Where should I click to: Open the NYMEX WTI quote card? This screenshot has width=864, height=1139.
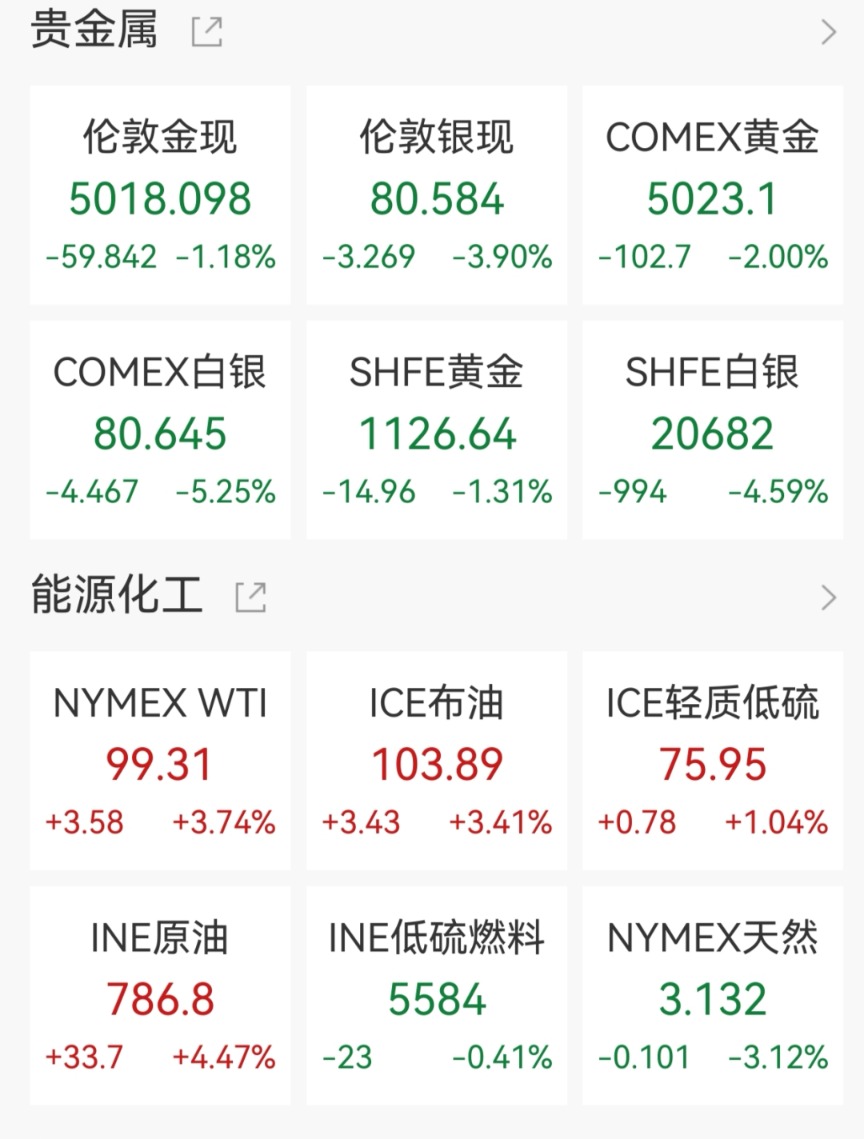pyautogui.click(x=160, y=761)
